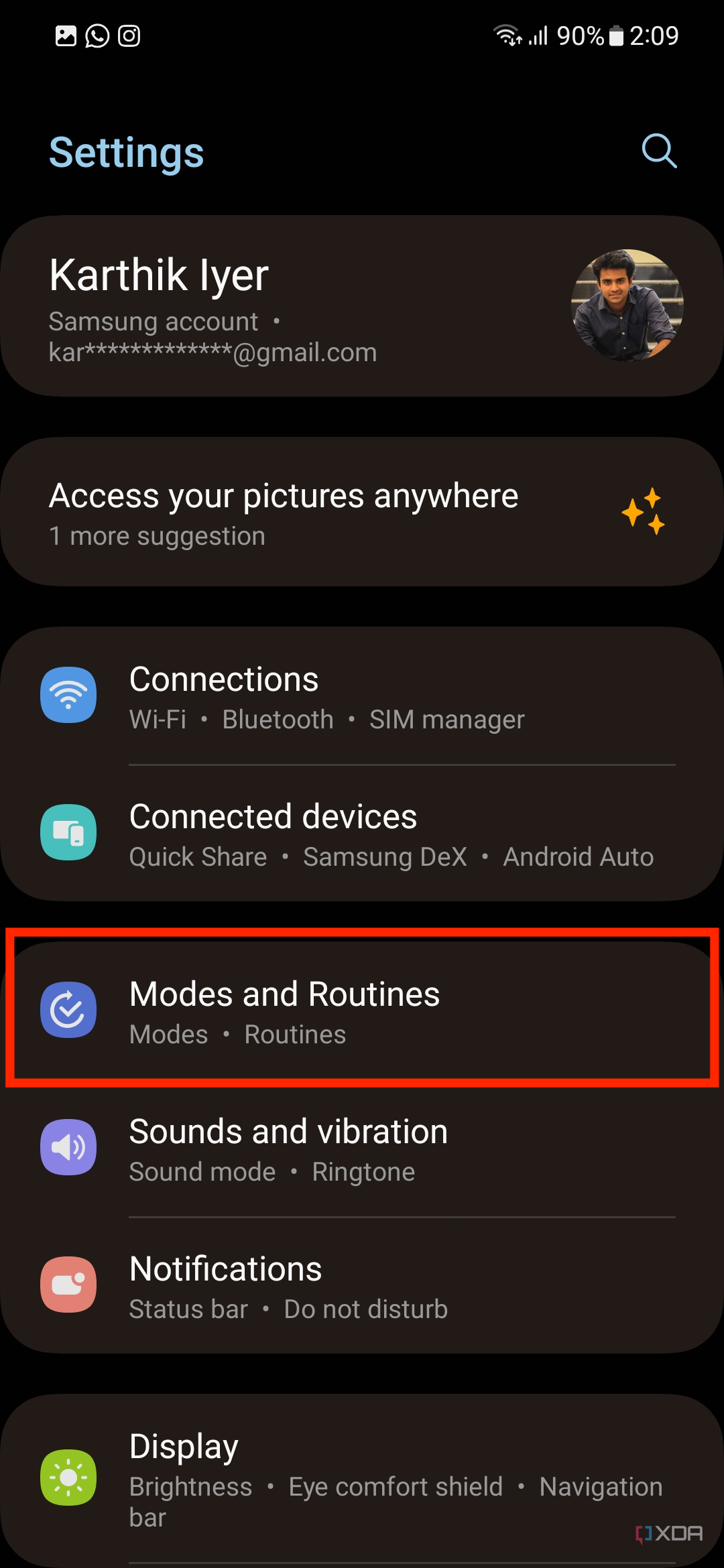Open Bluetooth settings from Connections subtitle
Image resolution: width=724 pixels, height=1568 pixels.
pyautogui.click(x=278, y=719)
